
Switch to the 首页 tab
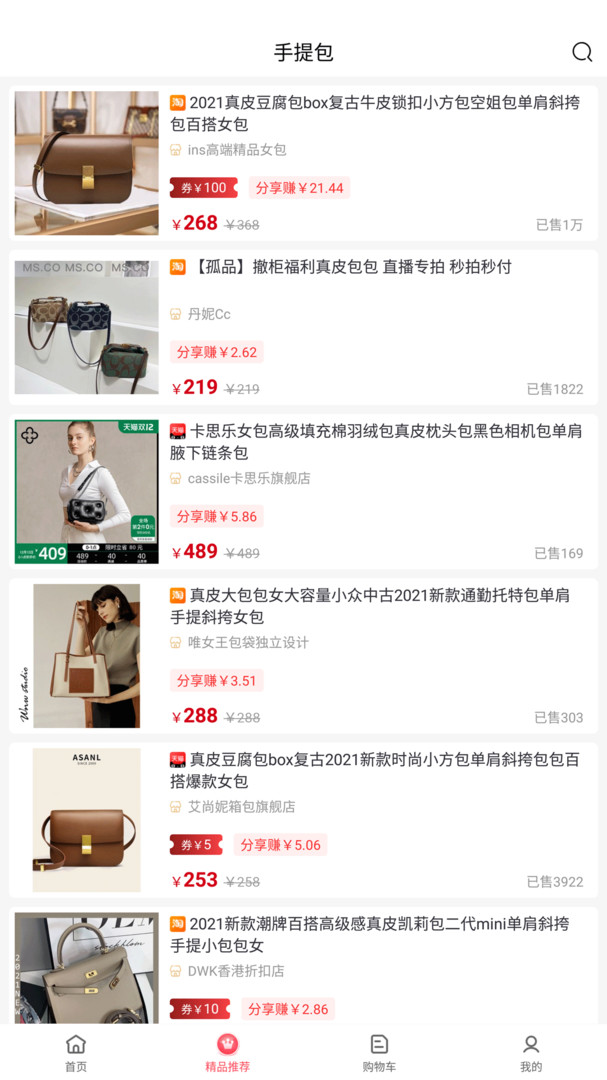(x=76, y=1053)
